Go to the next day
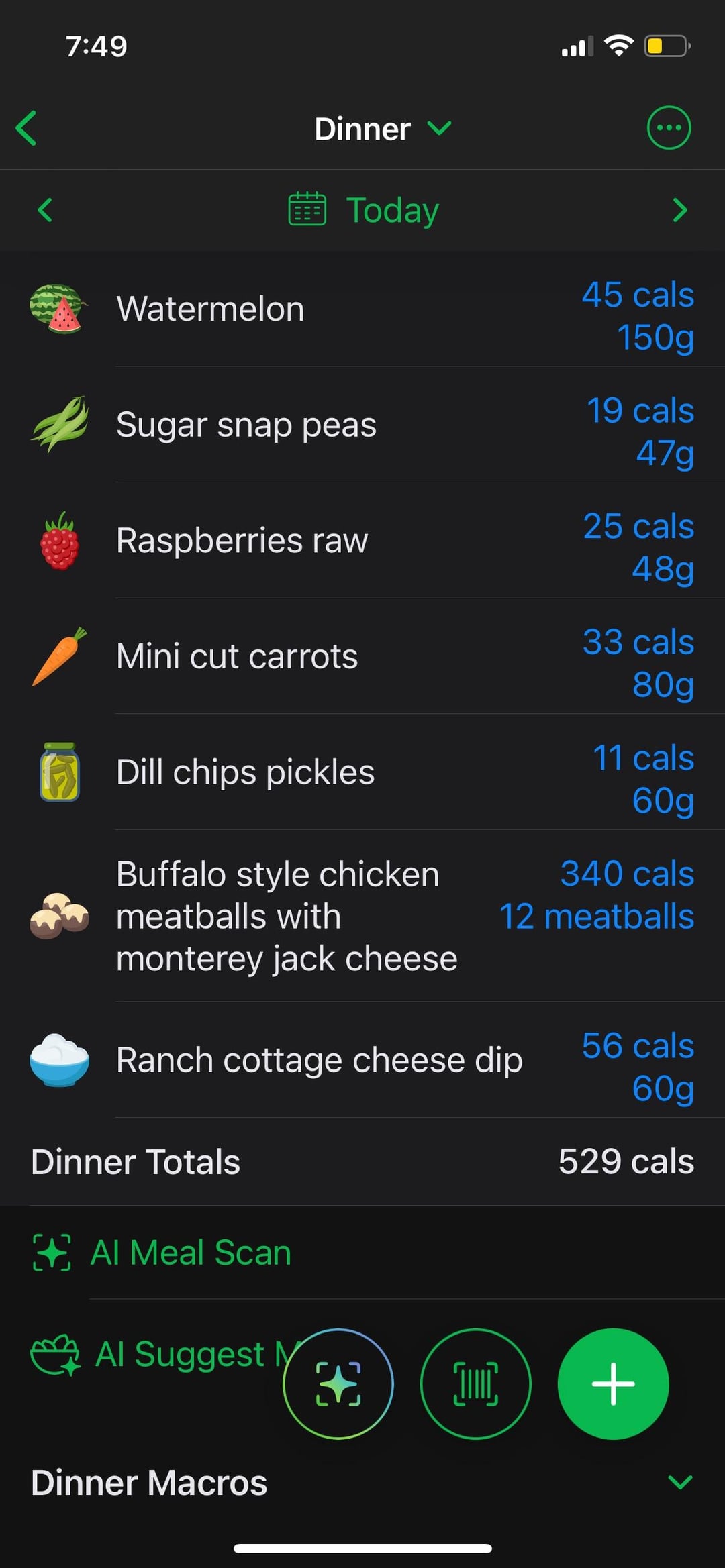 [x=679, y=210]
